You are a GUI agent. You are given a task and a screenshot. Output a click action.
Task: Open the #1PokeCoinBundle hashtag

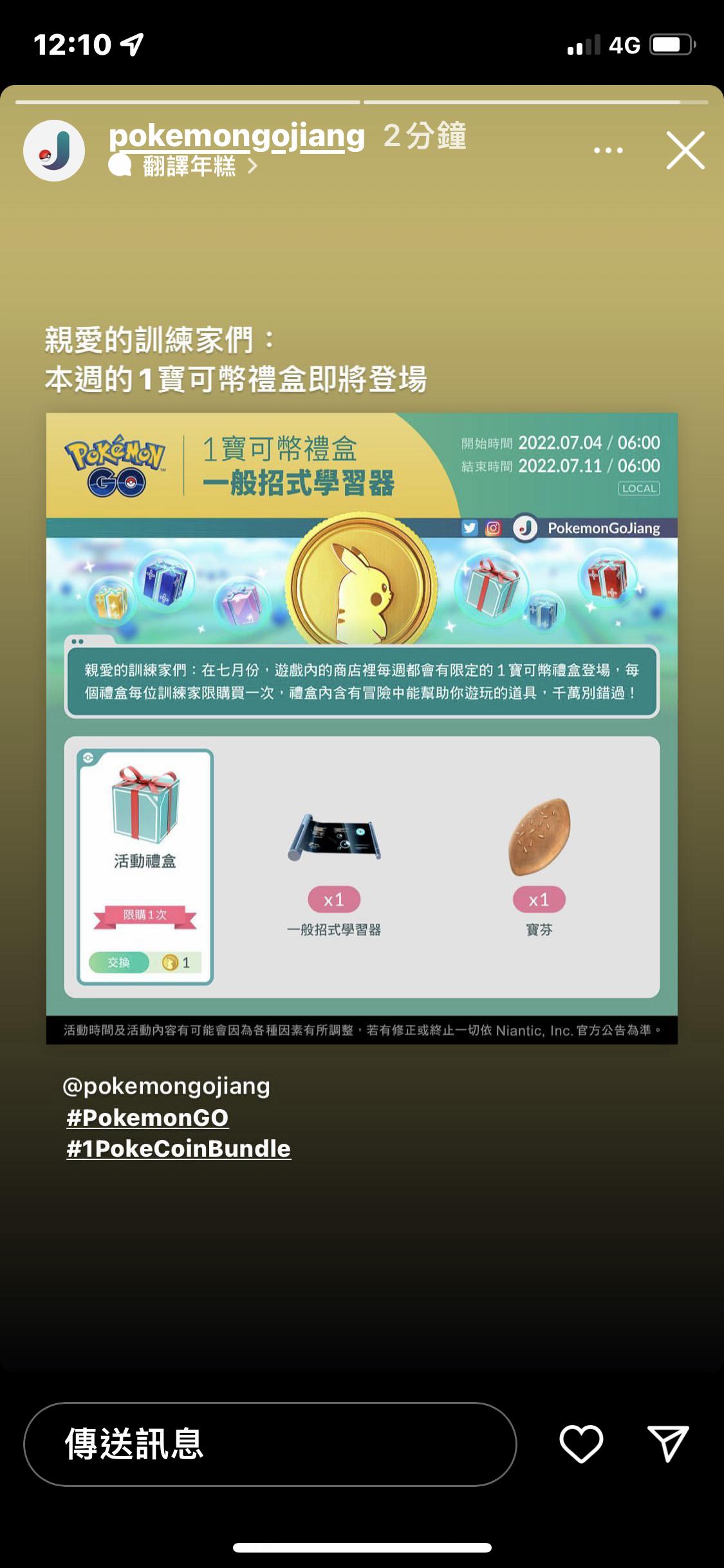click(x=178, y=1149)
